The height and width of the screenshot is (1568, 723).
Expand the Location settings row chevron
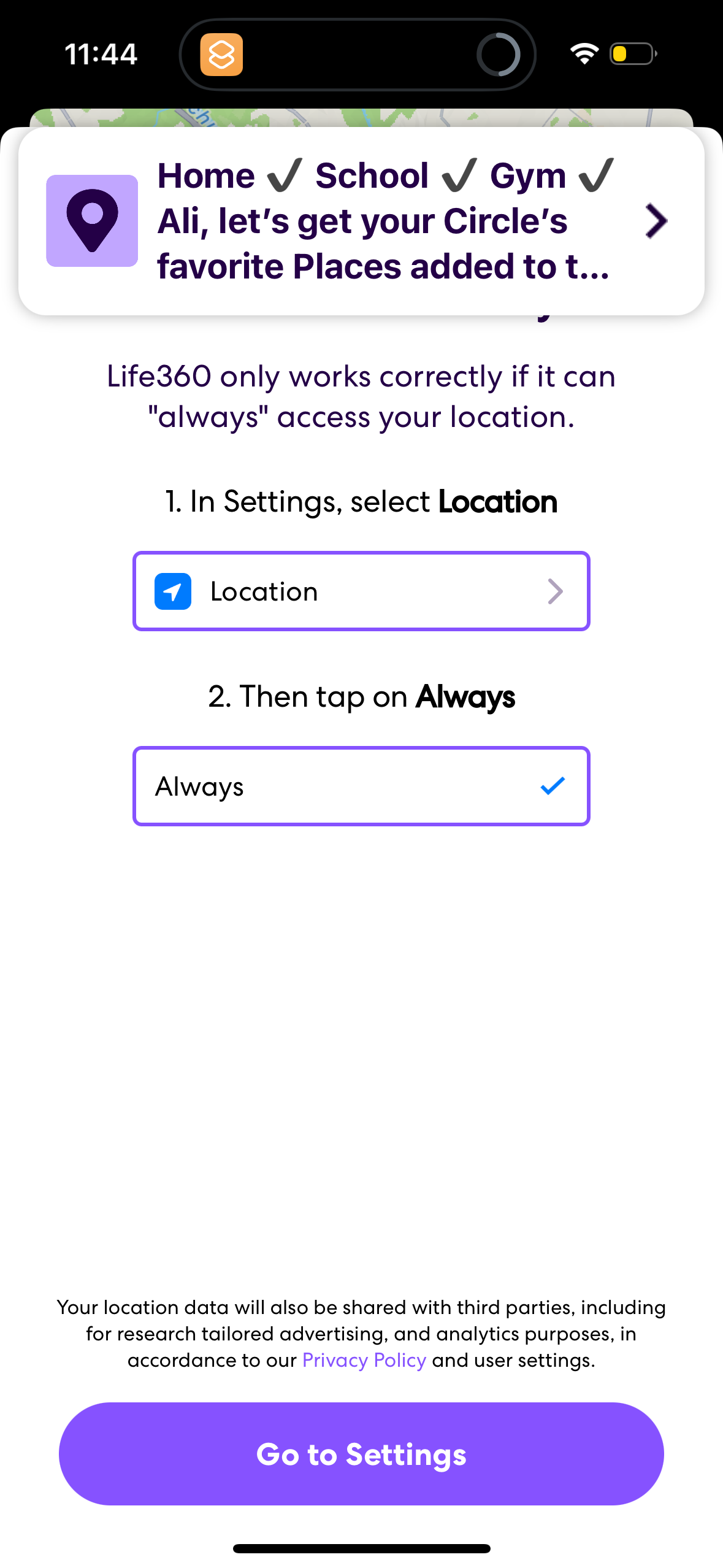coord(556,591)
